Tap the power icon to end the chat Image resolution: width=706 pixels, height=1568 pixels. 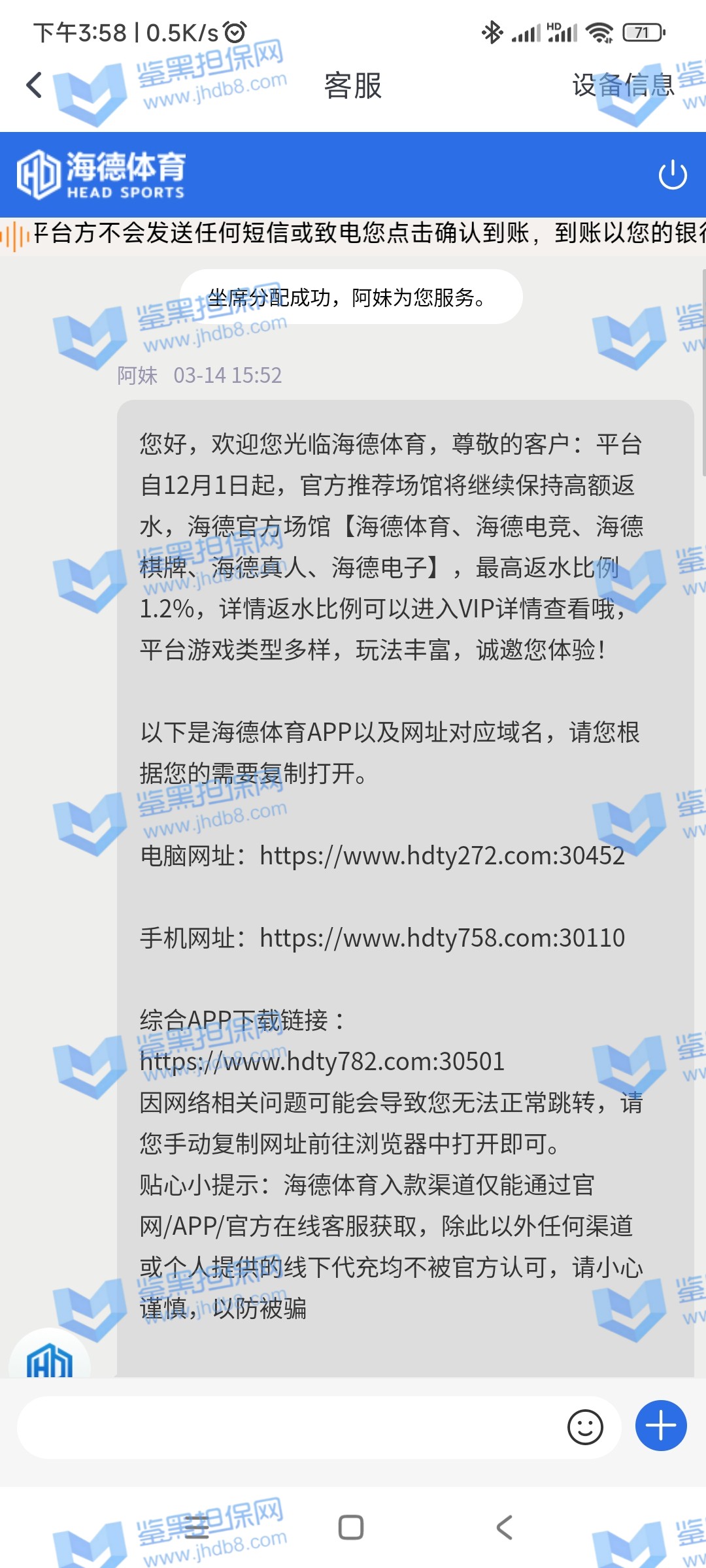(x=672, y=175)
